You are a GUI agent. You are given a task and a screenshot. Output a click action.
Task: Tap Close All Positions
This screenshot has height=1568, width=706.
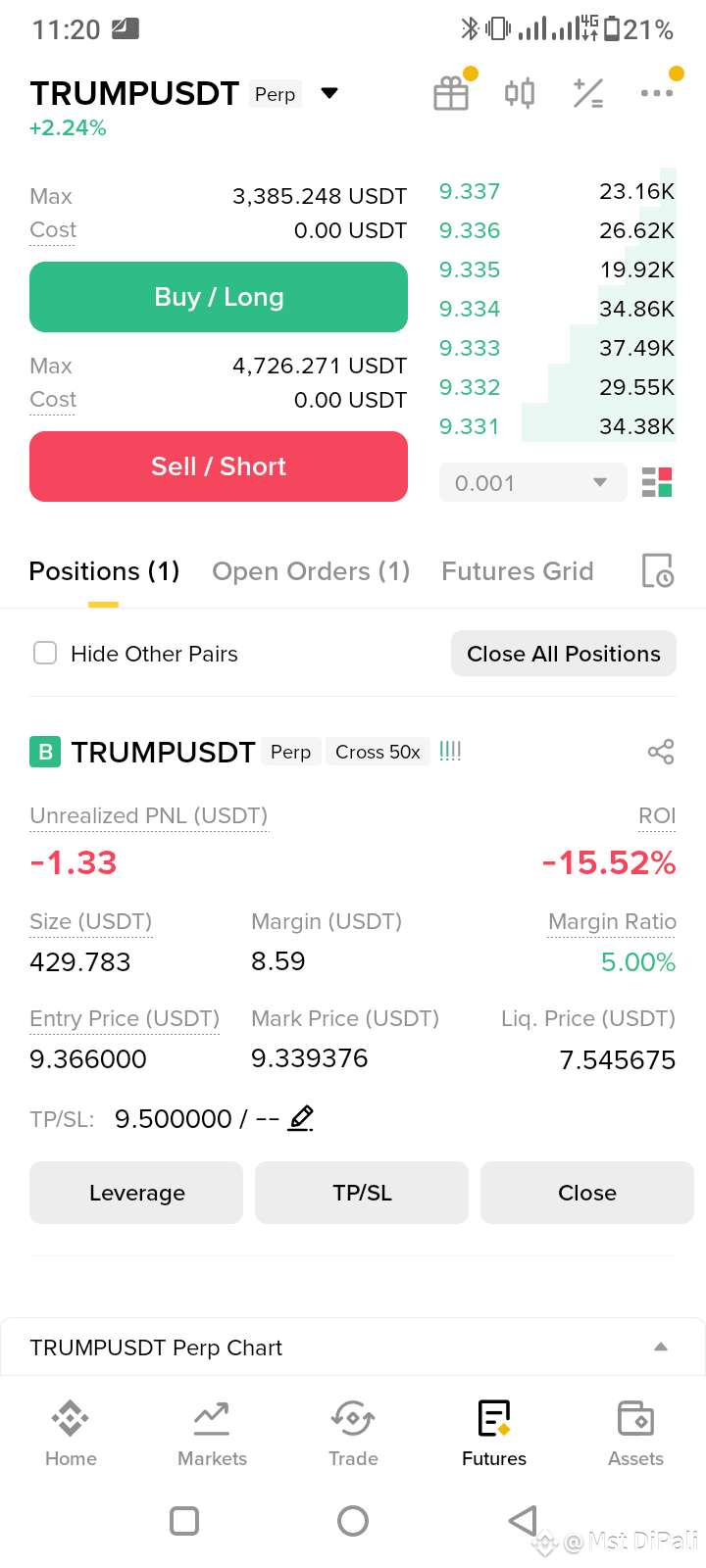click(x=564, y=654)
